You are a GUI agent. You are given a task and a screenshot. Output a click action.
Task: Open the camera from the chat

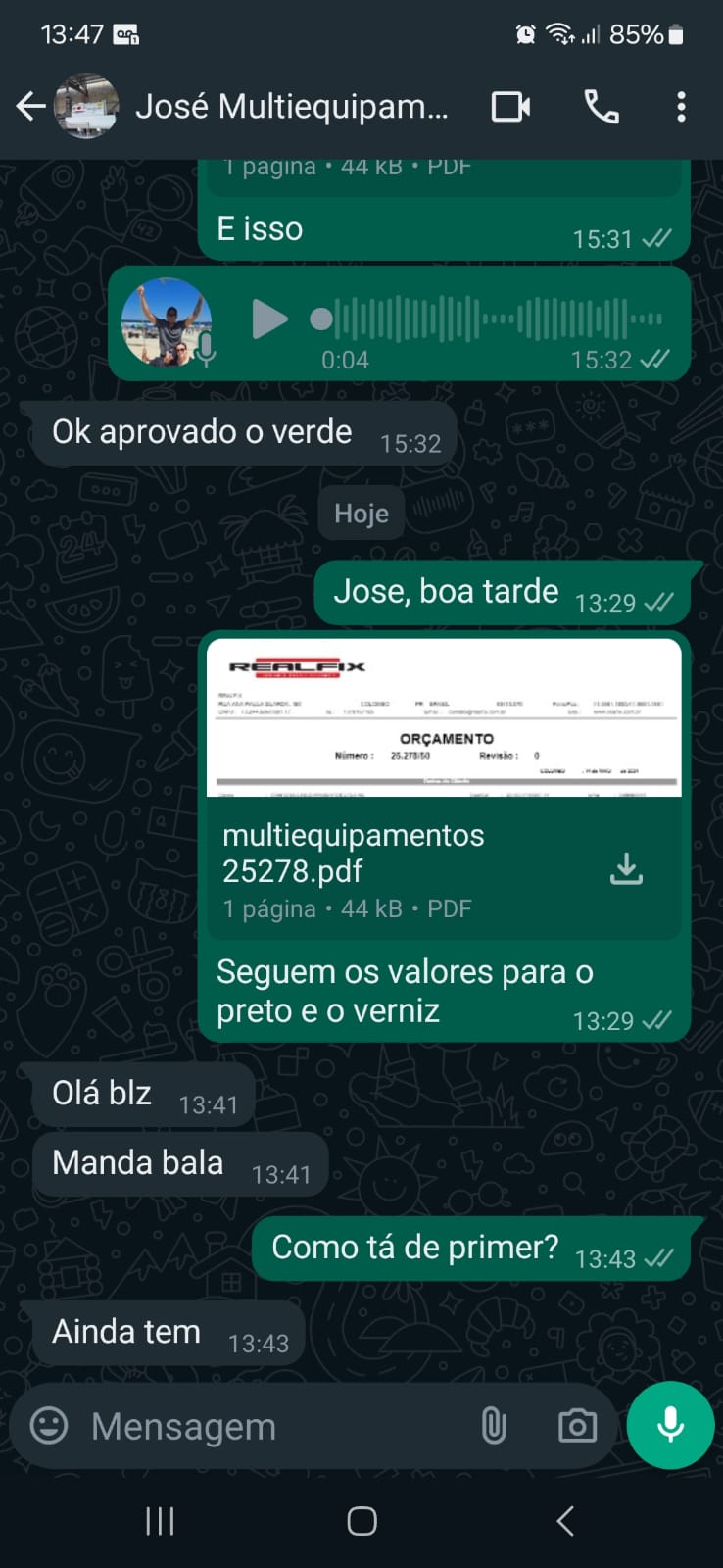tap(577, 1426)
